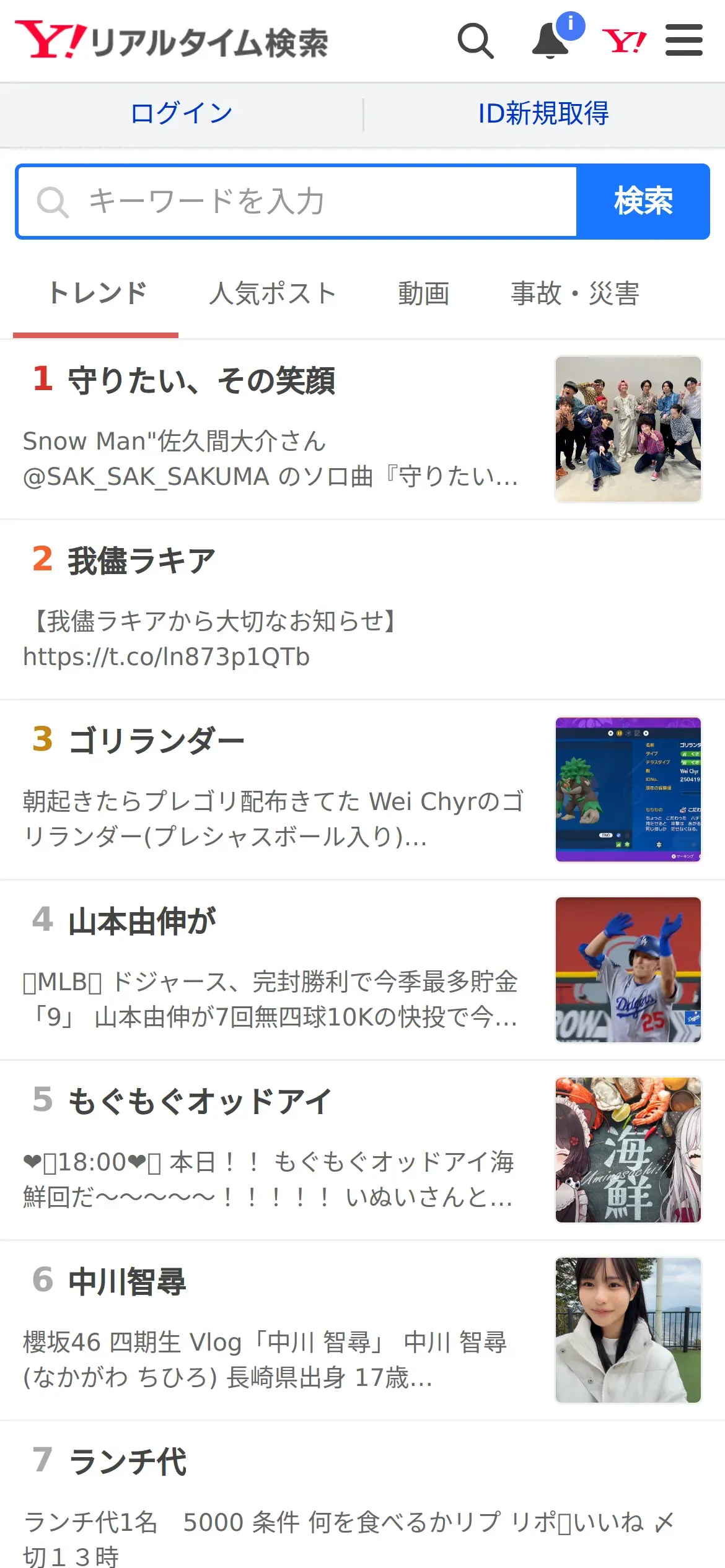Open trend 6 中川智尋
725x1568 pixels.
[362, 1330]
